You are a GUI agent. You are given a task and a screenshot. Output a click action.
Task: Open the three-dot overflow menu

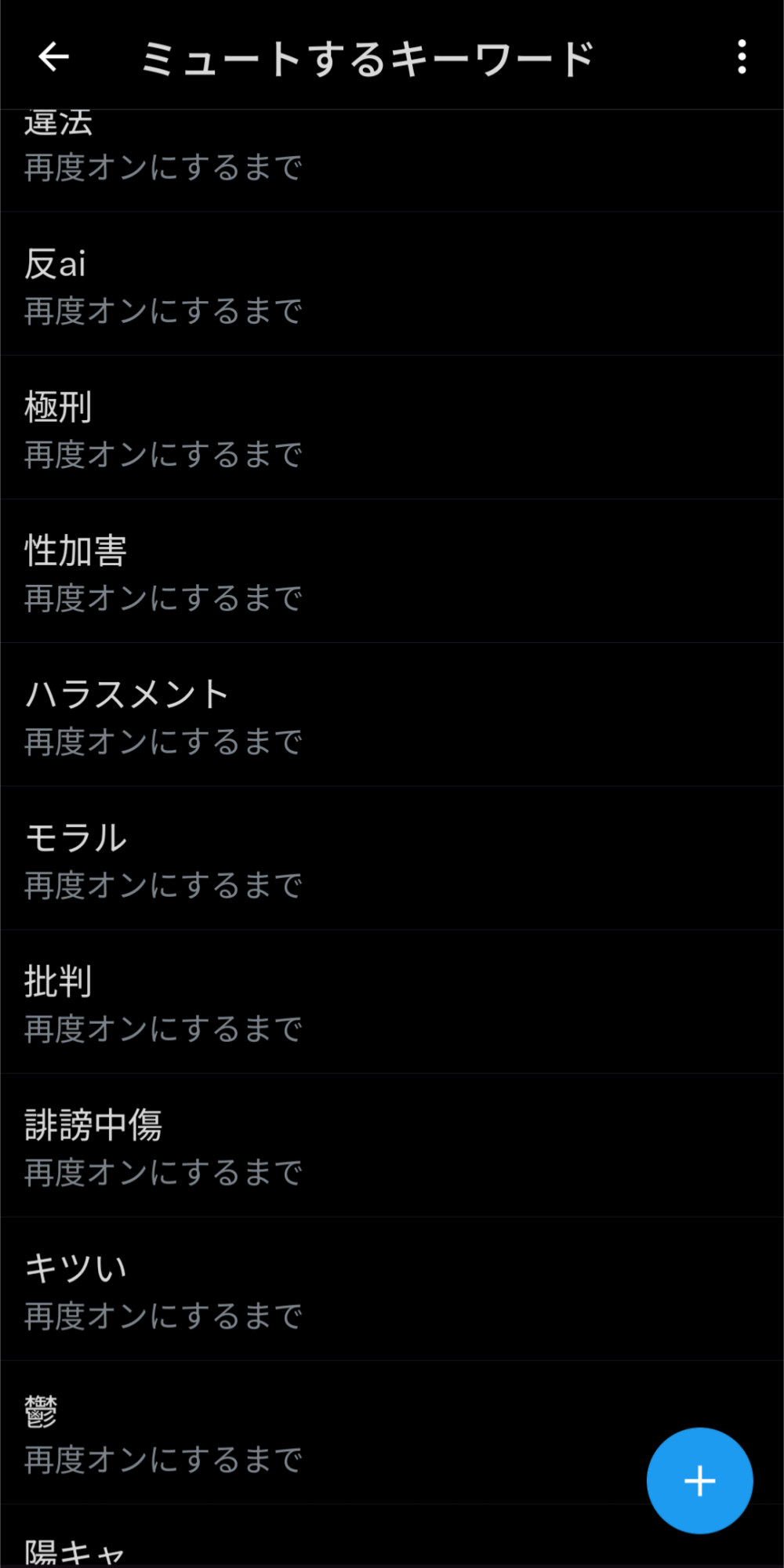tap(741, 57)
